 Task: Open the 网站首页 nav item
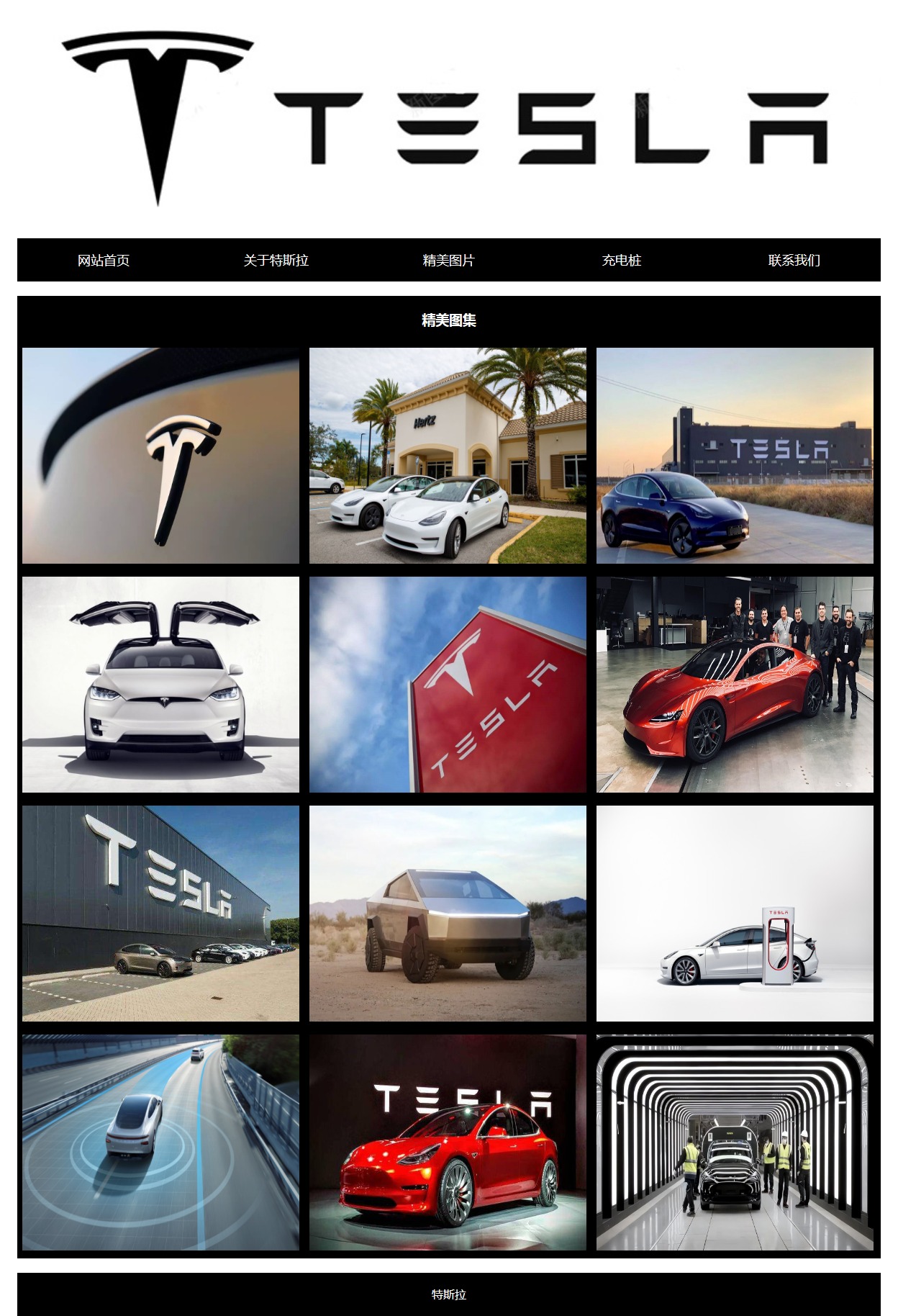point(104,260)
